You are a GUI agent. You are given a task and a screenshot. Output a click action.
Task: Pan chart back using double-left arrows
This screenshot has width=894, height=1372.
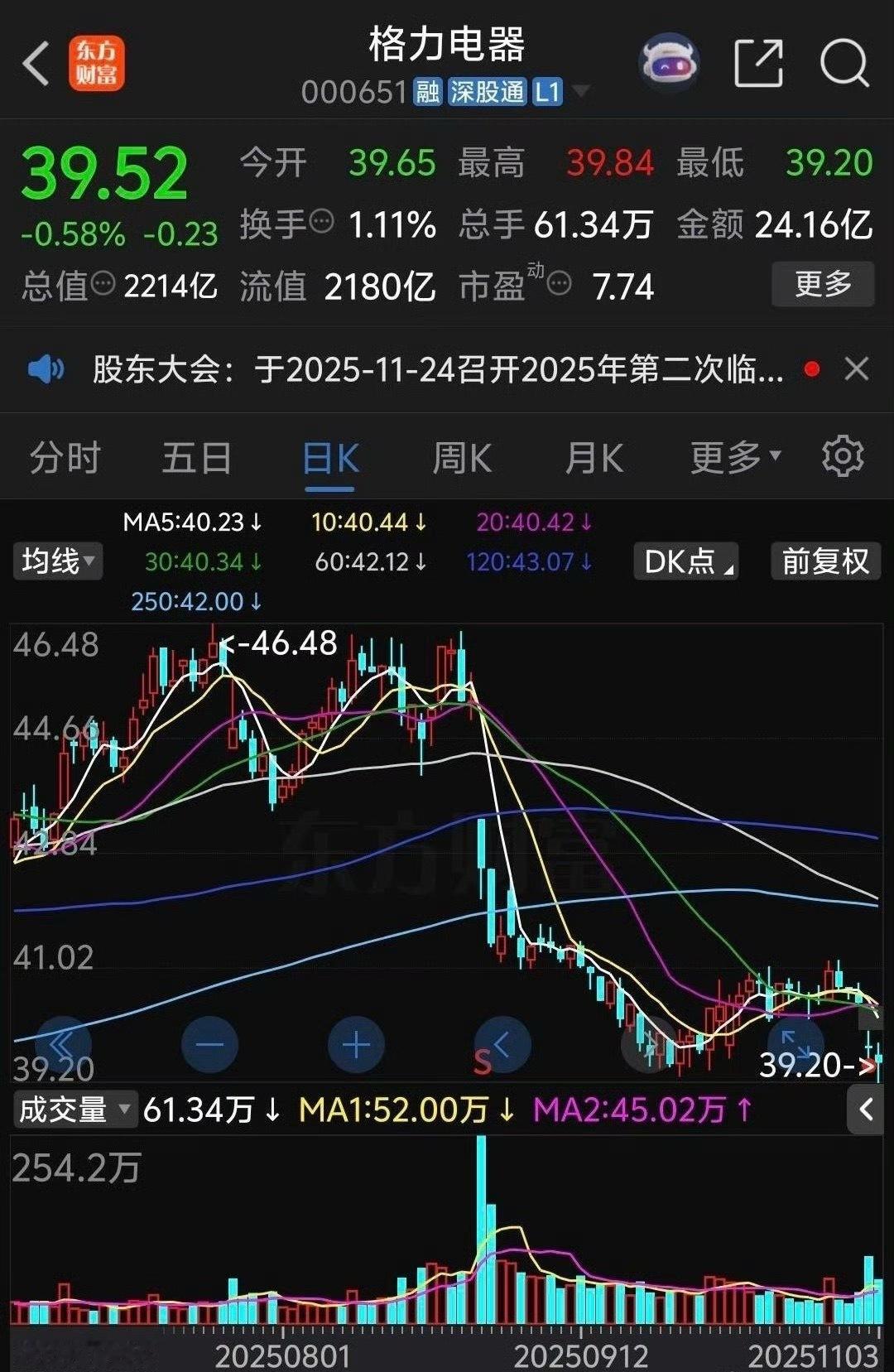(x=60, y=1045)
